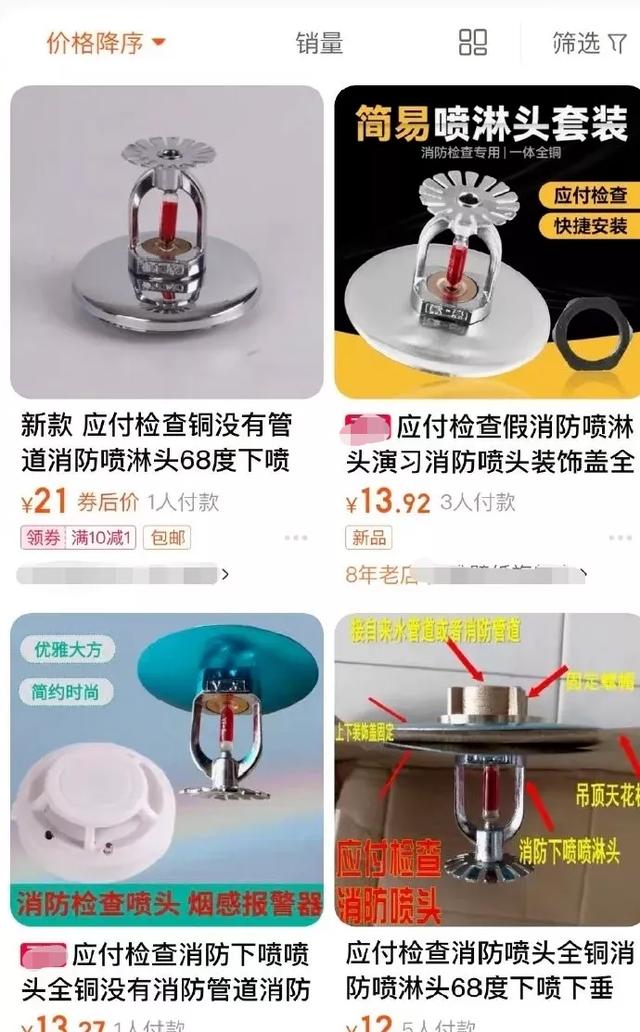Open more options on the ¥21 product
This screenshot has width=640, height=1032.
pyautogui.click(x=296, y=538)
